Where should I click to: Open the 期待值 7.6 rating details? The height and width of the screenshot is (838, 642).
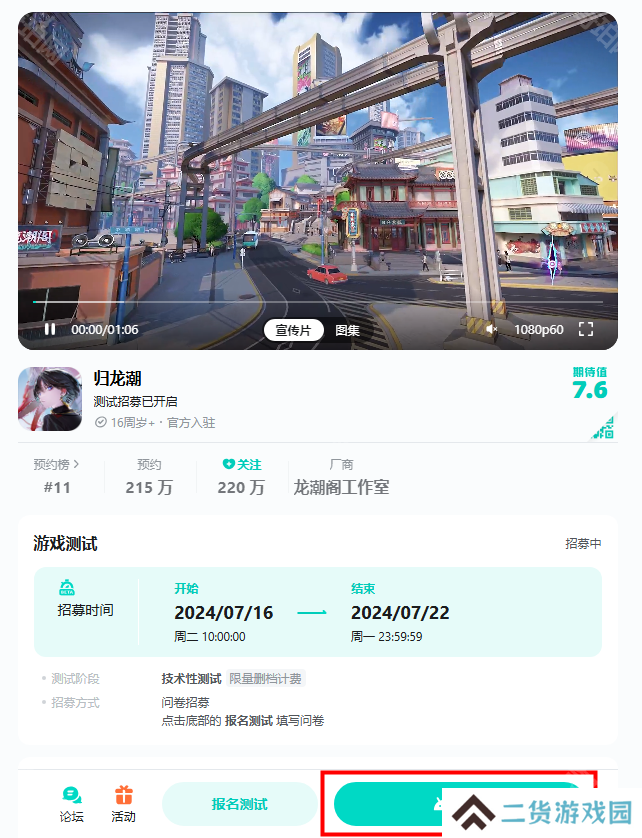pos(589,384)
